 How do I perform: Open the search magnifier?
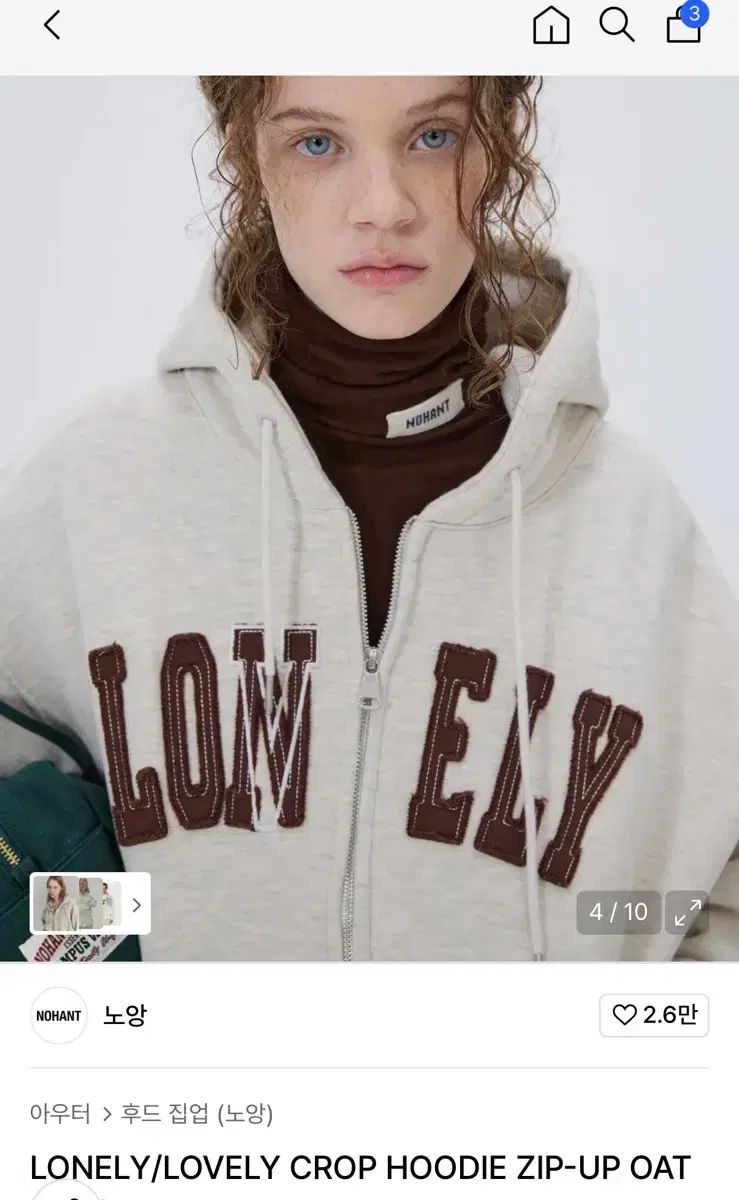coord(617,25)
